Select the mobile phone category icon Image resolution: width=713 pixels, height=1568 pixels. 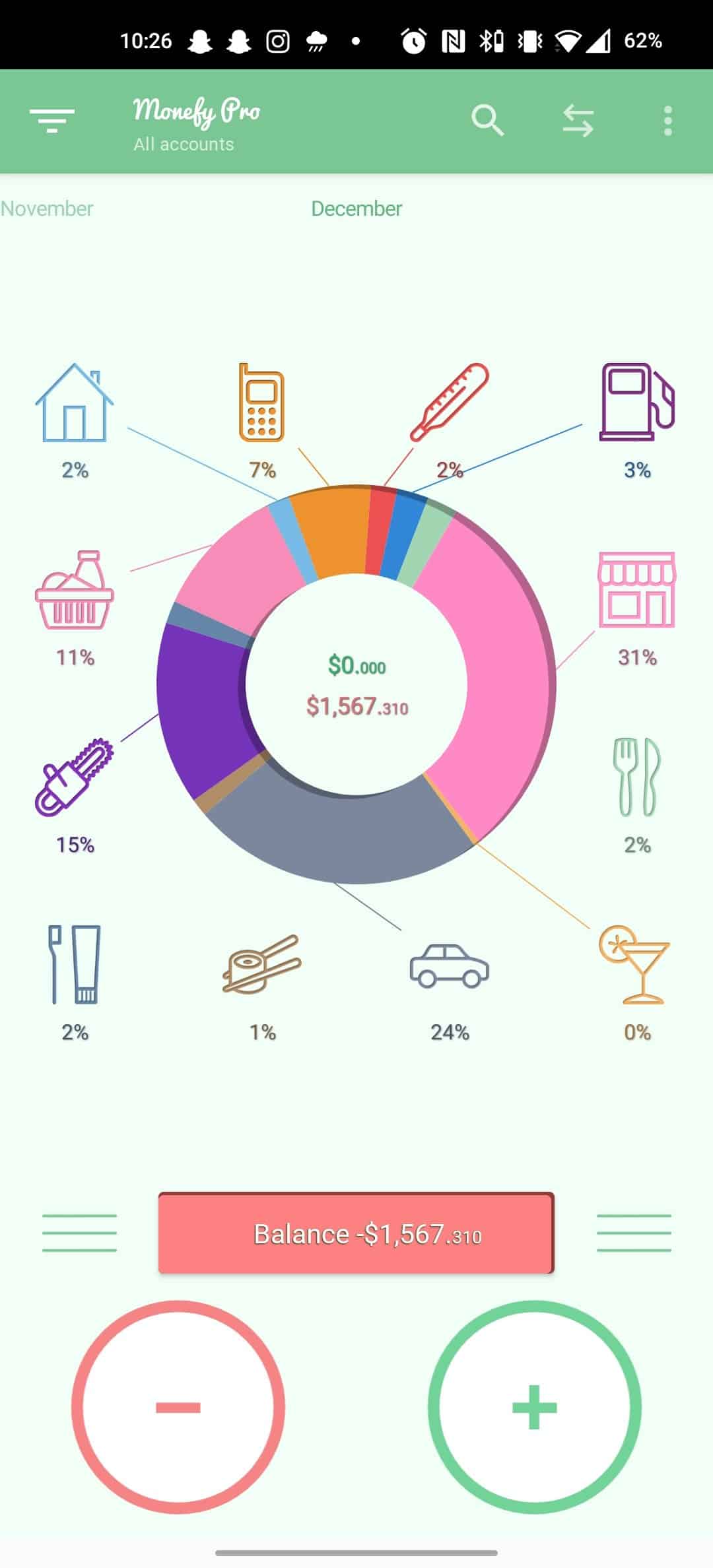point(261,403)
